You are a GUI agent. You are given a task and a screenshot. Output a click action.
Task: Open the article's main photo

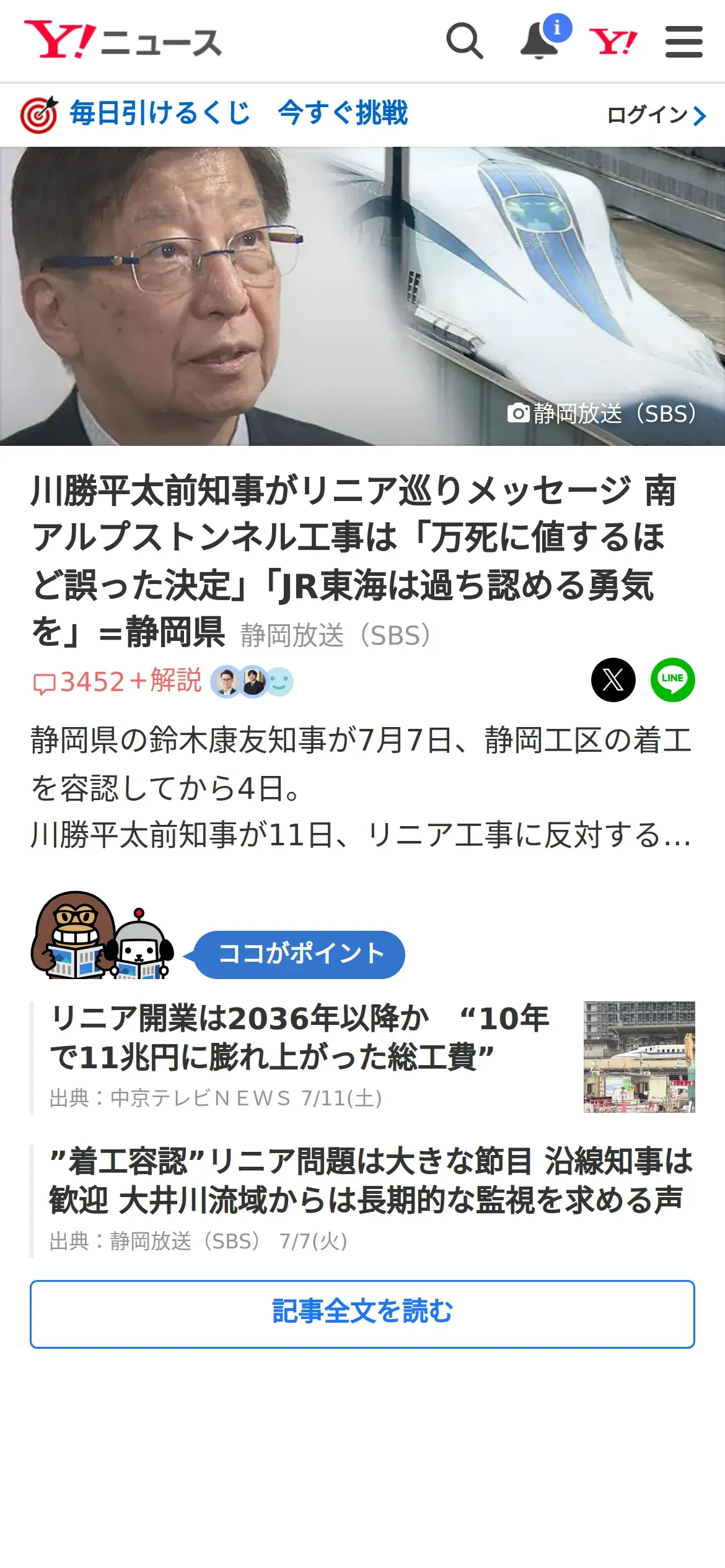tap(362, 296)
